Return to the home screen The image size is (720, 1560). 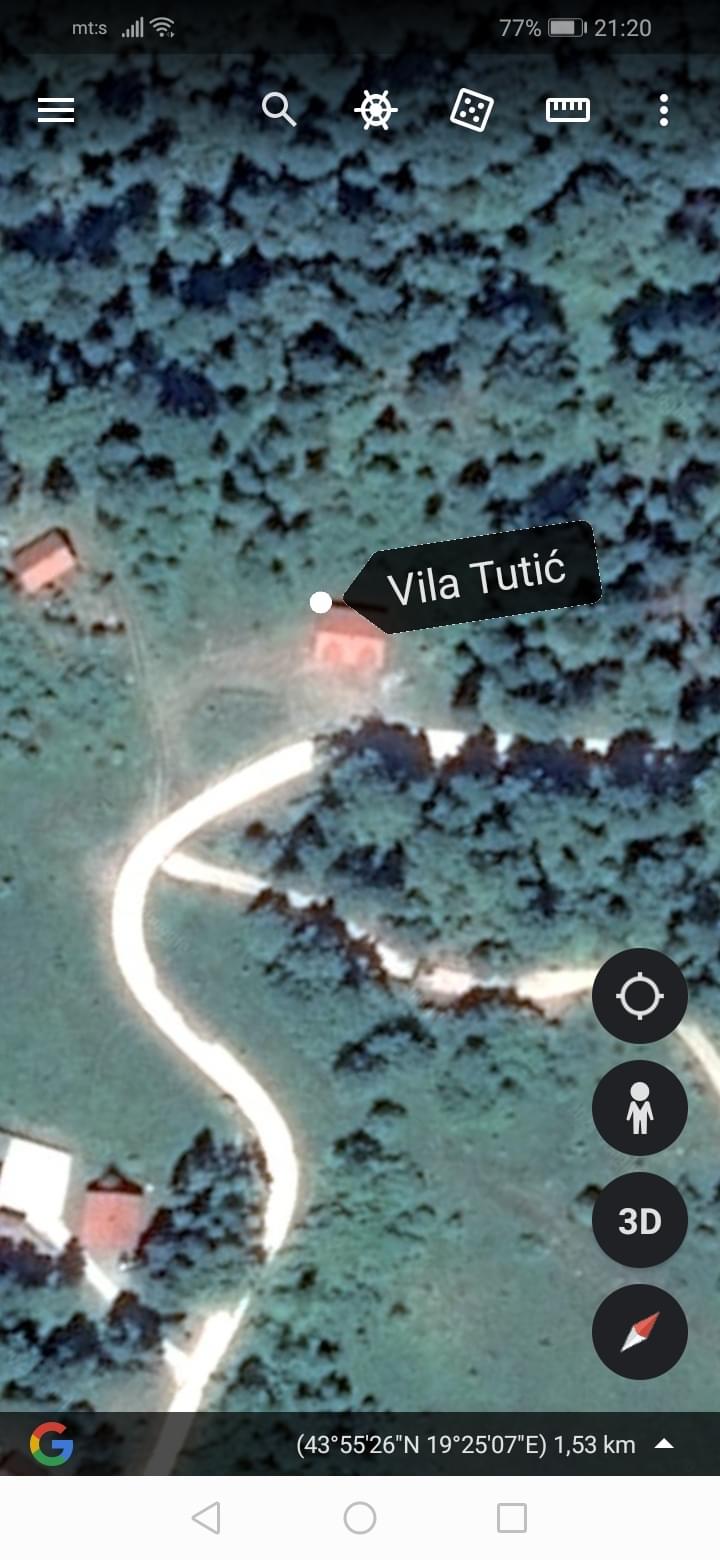click(x=360, y=1518)
